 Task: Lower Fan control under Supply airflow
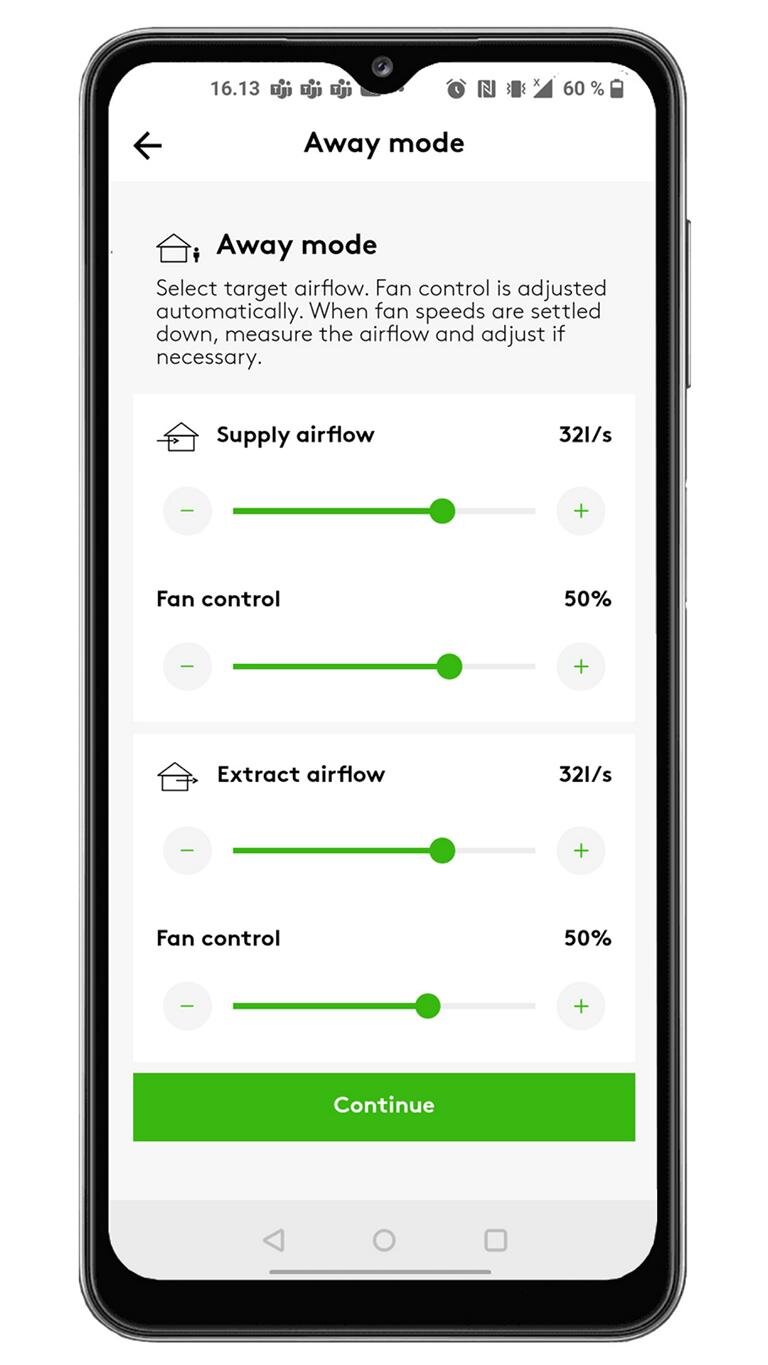click(187, 666)
